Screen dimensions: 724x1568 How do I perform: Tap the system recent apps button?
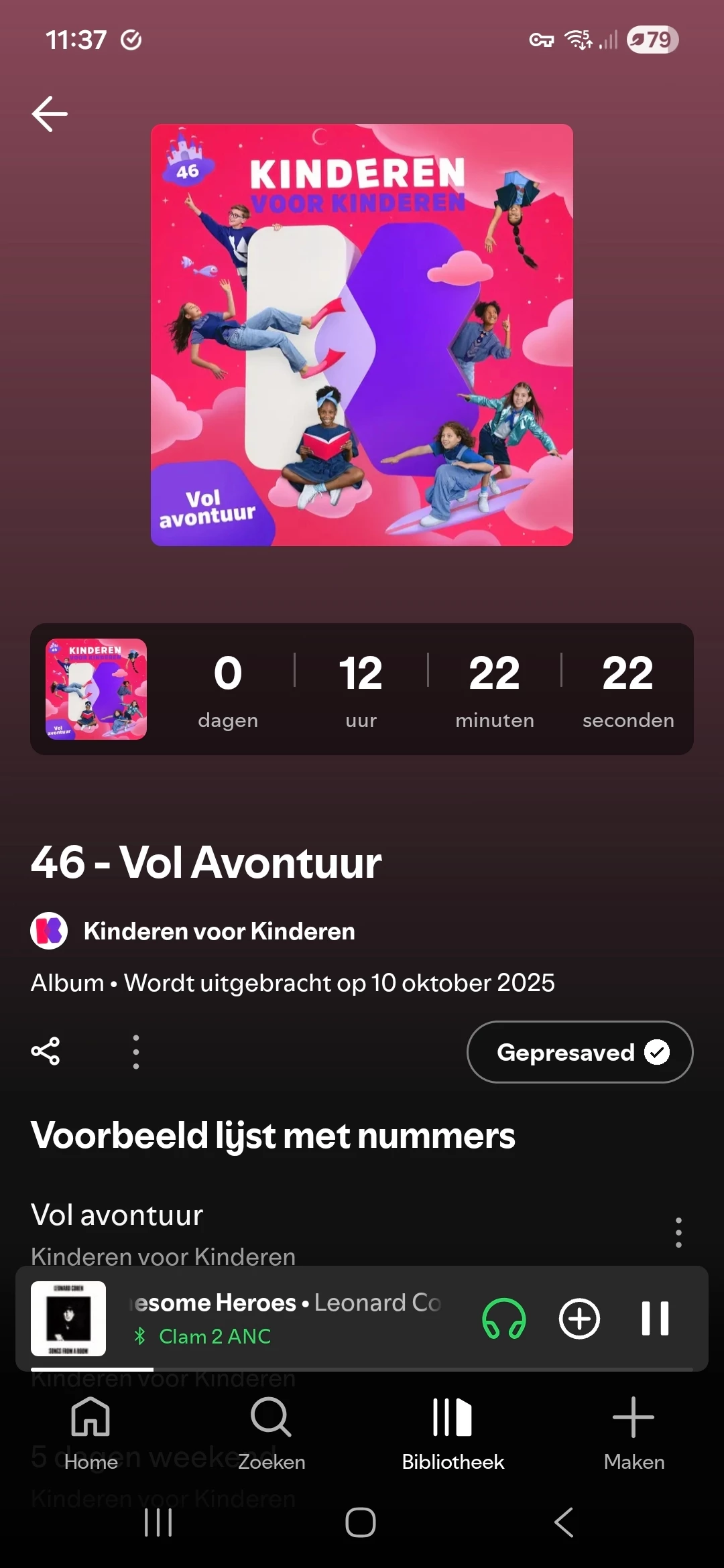[x=159, y=1522]
